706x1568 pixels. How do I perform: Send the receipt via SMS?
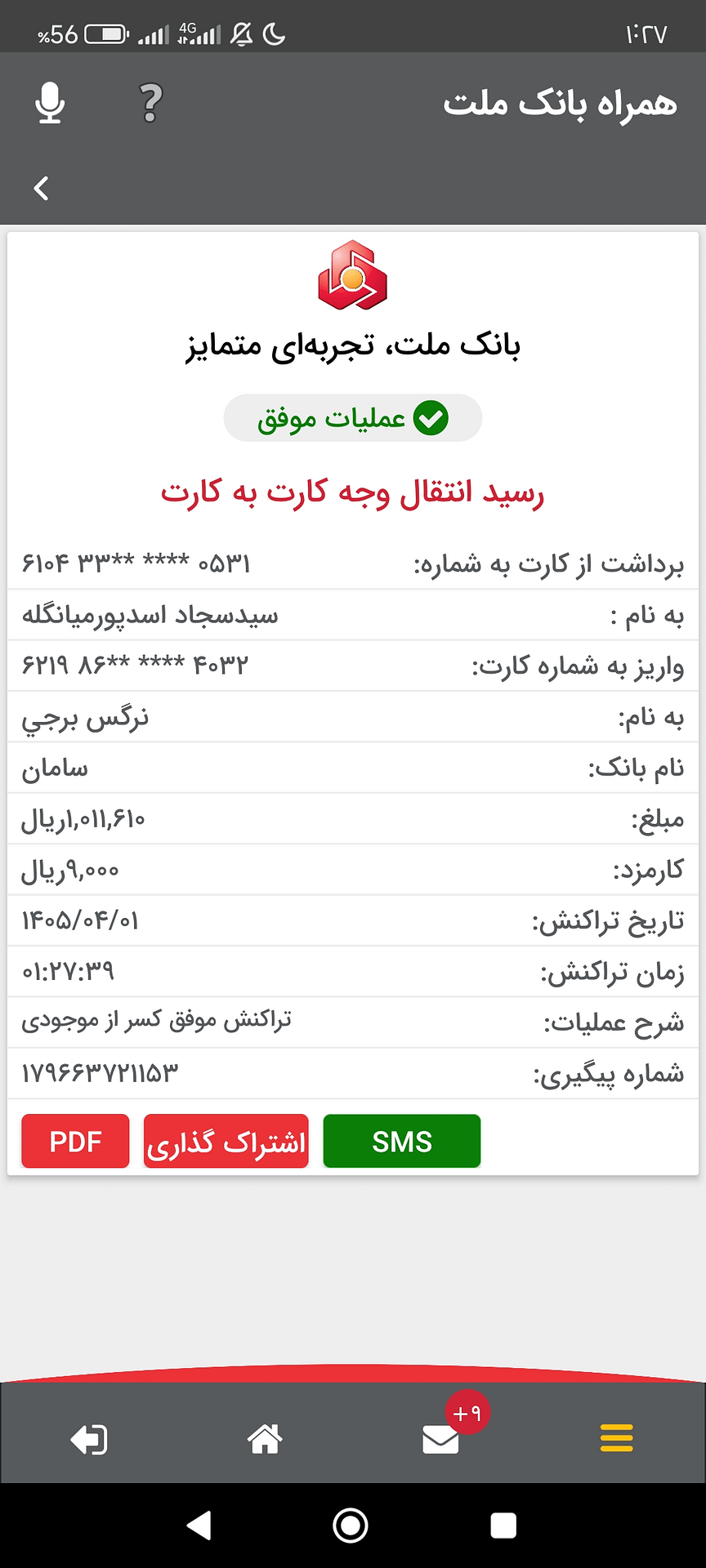(x=401, y=1141)
